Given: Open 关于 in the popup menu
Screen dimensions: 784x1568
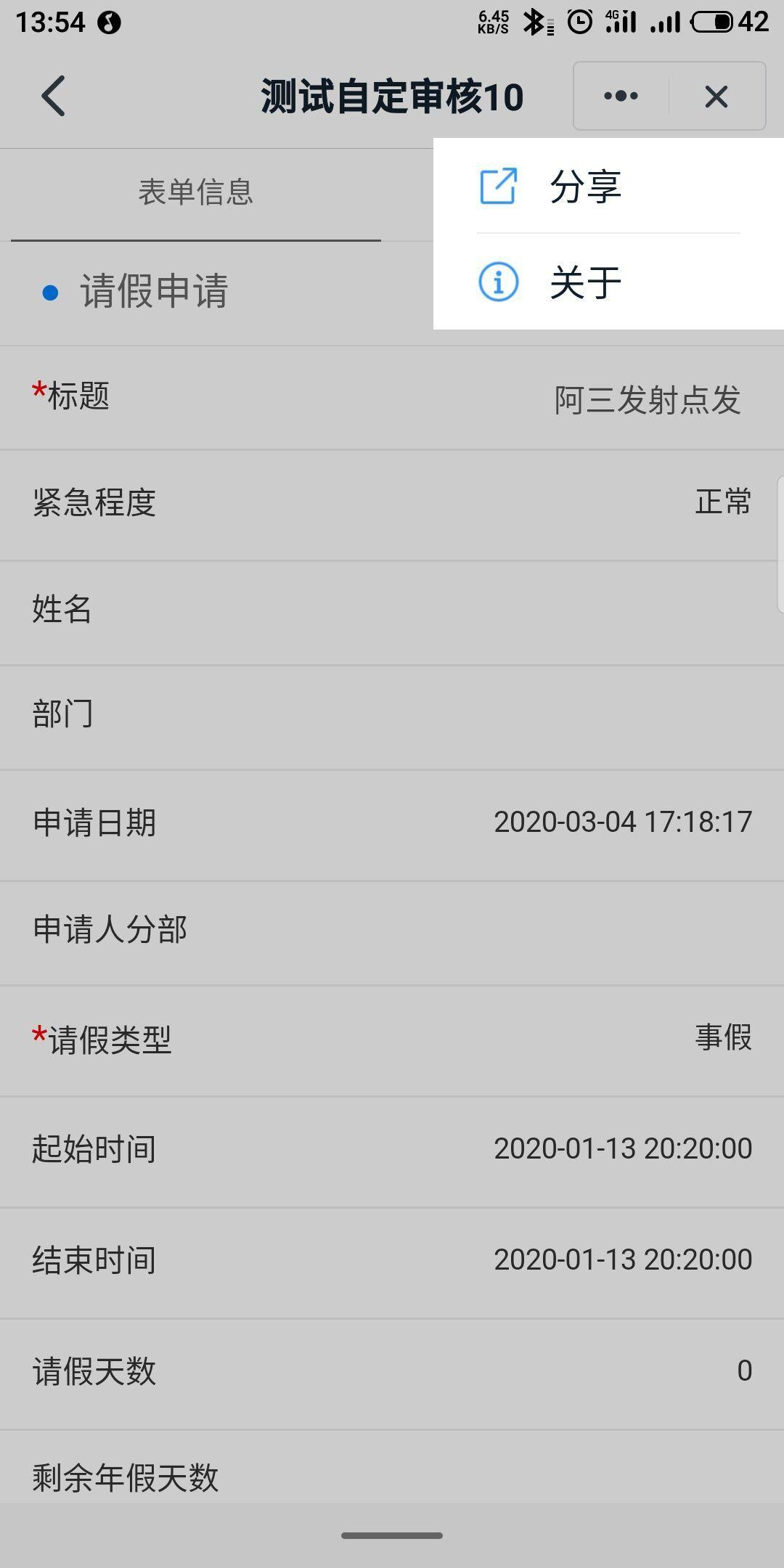Looking at the screenshot, I should pyautogui.click(x=585, y=282).
